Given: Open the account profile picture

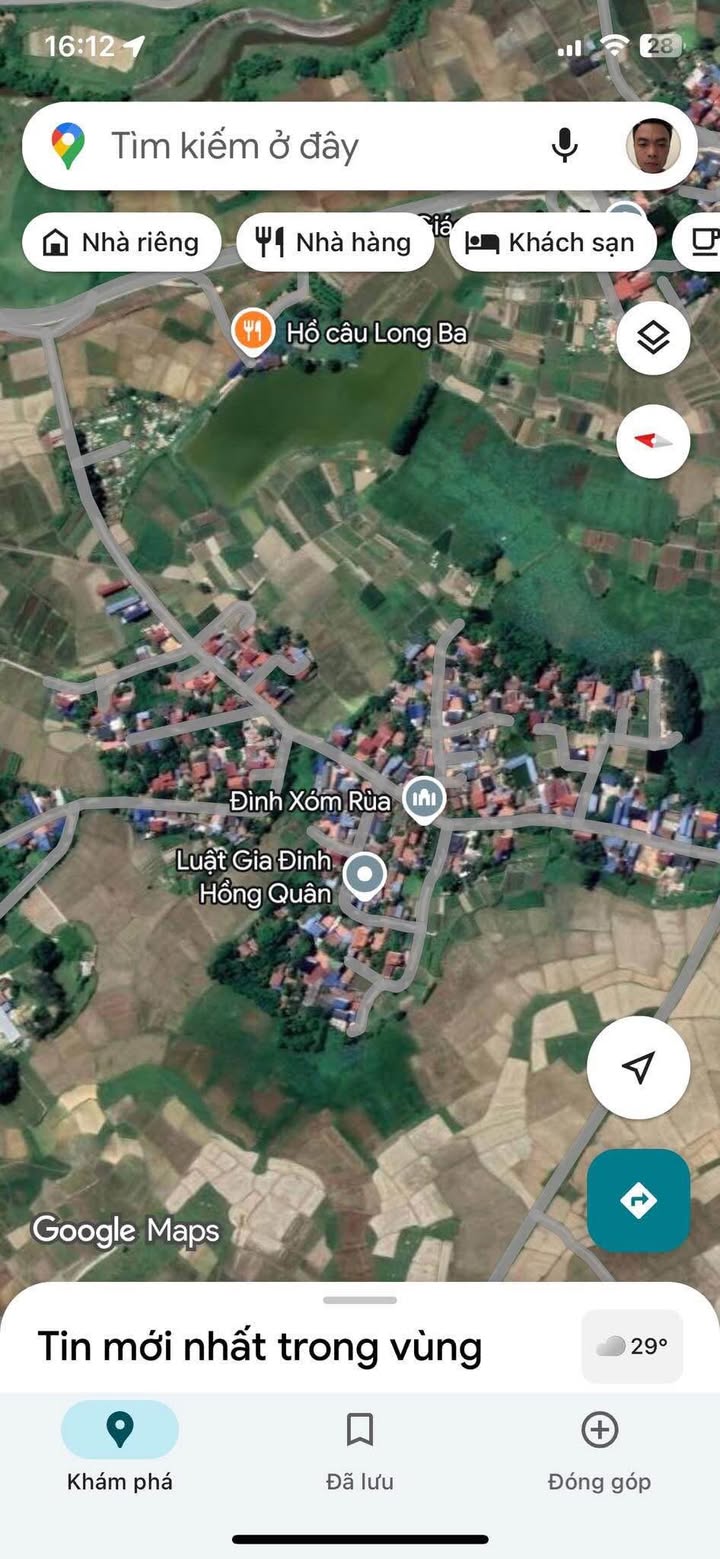Looking at the screenshot, I should (x=653, y=146).
